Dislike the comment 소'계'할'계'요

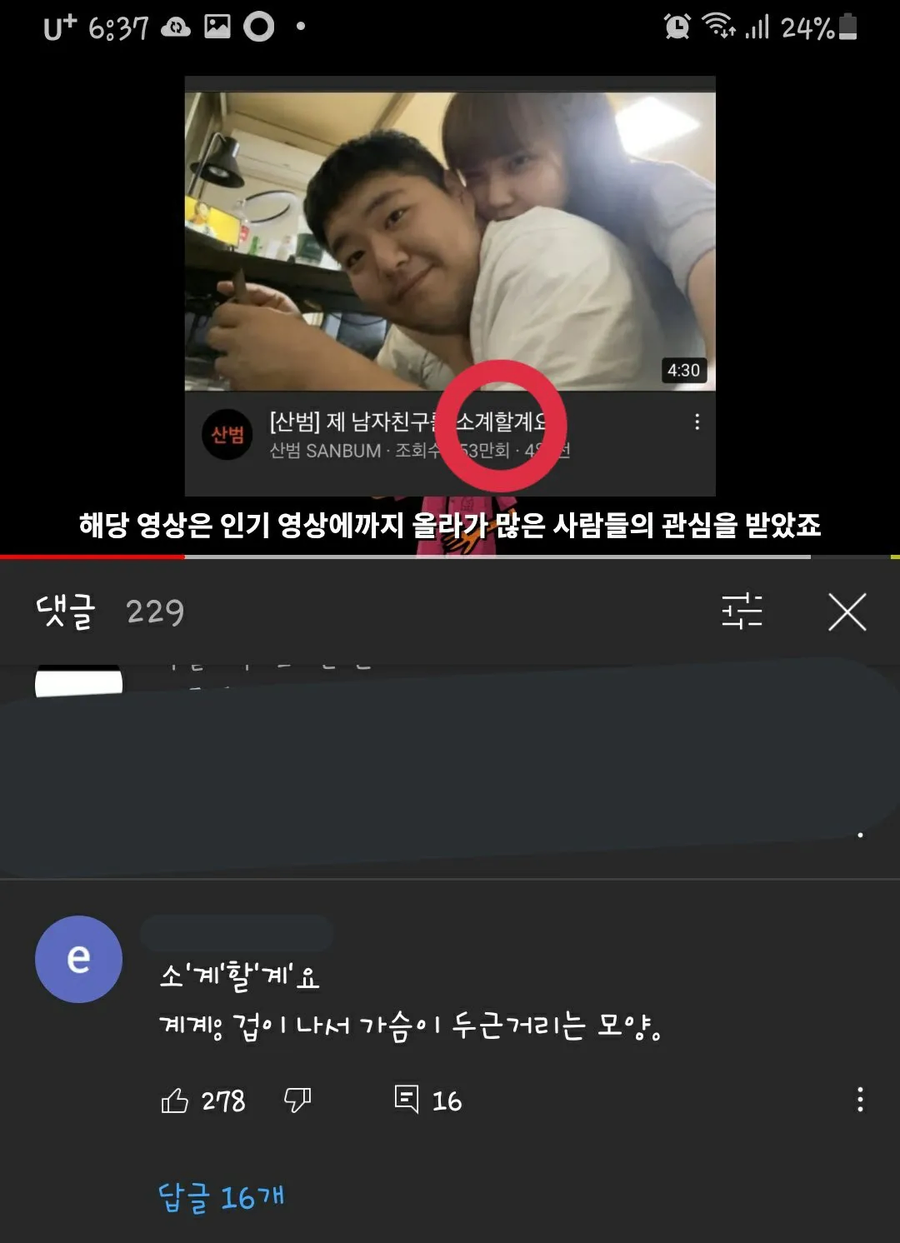pyautogui.click(x=297, y=1101)
